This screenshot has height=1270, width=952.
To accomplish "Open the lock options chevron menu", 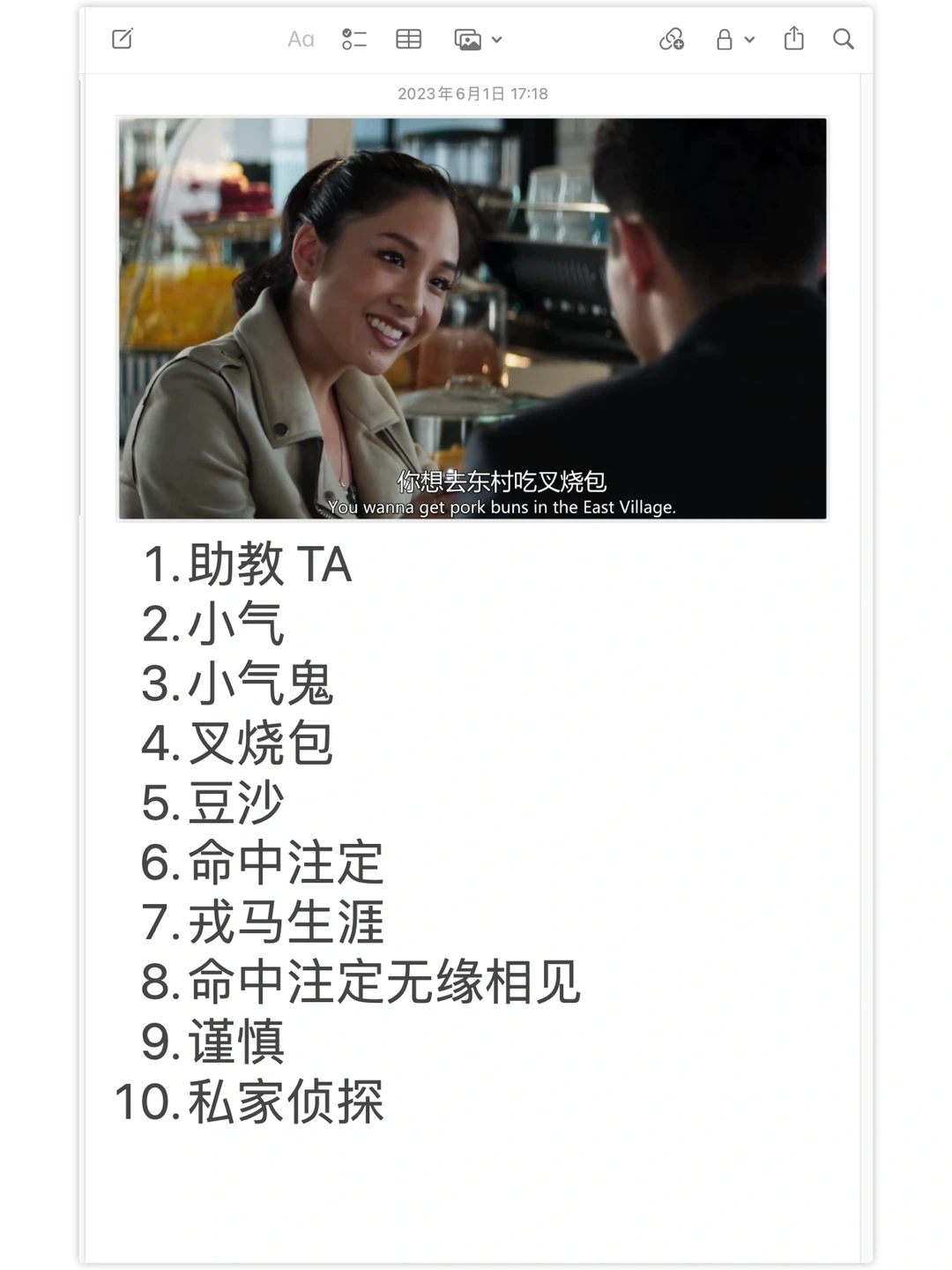I will click(750, 41).
